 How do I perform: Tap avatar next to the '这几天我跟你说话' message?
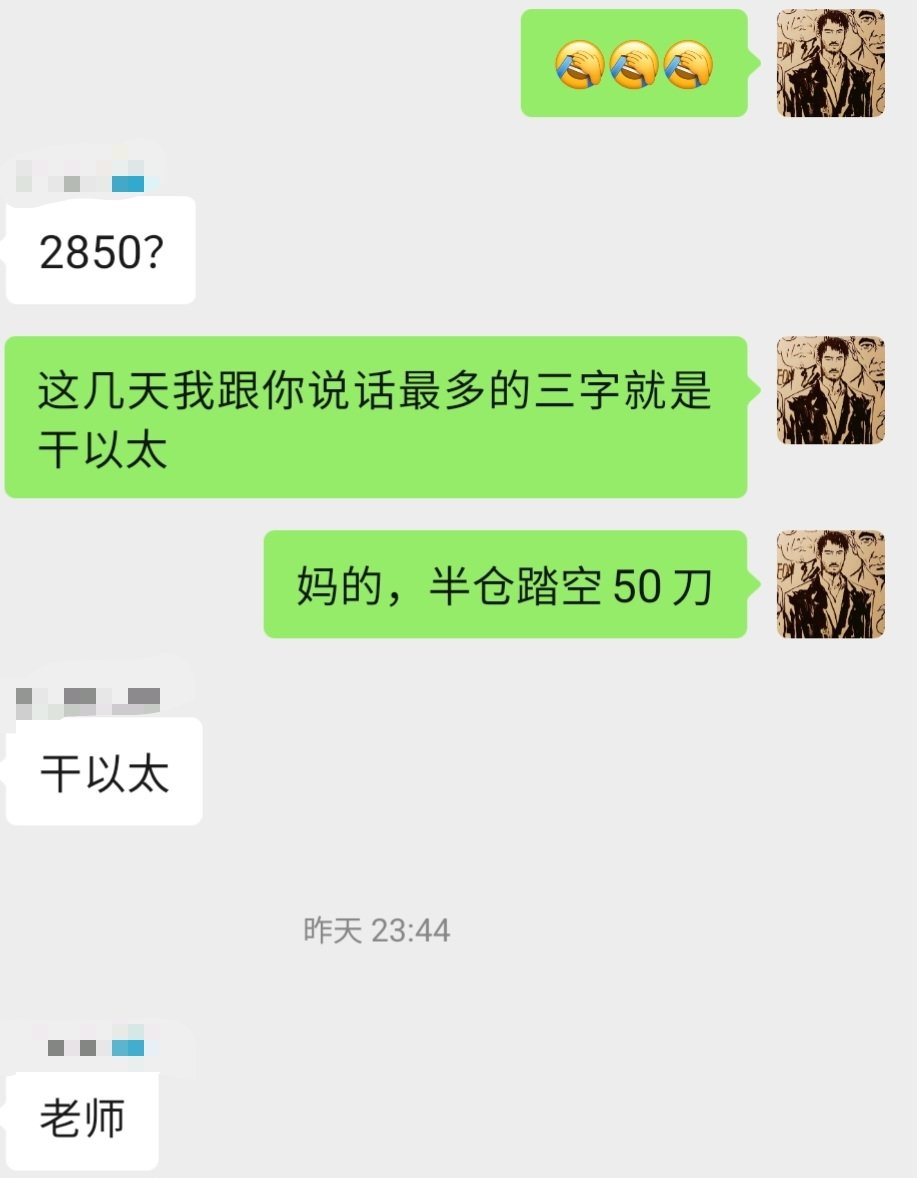830,390
